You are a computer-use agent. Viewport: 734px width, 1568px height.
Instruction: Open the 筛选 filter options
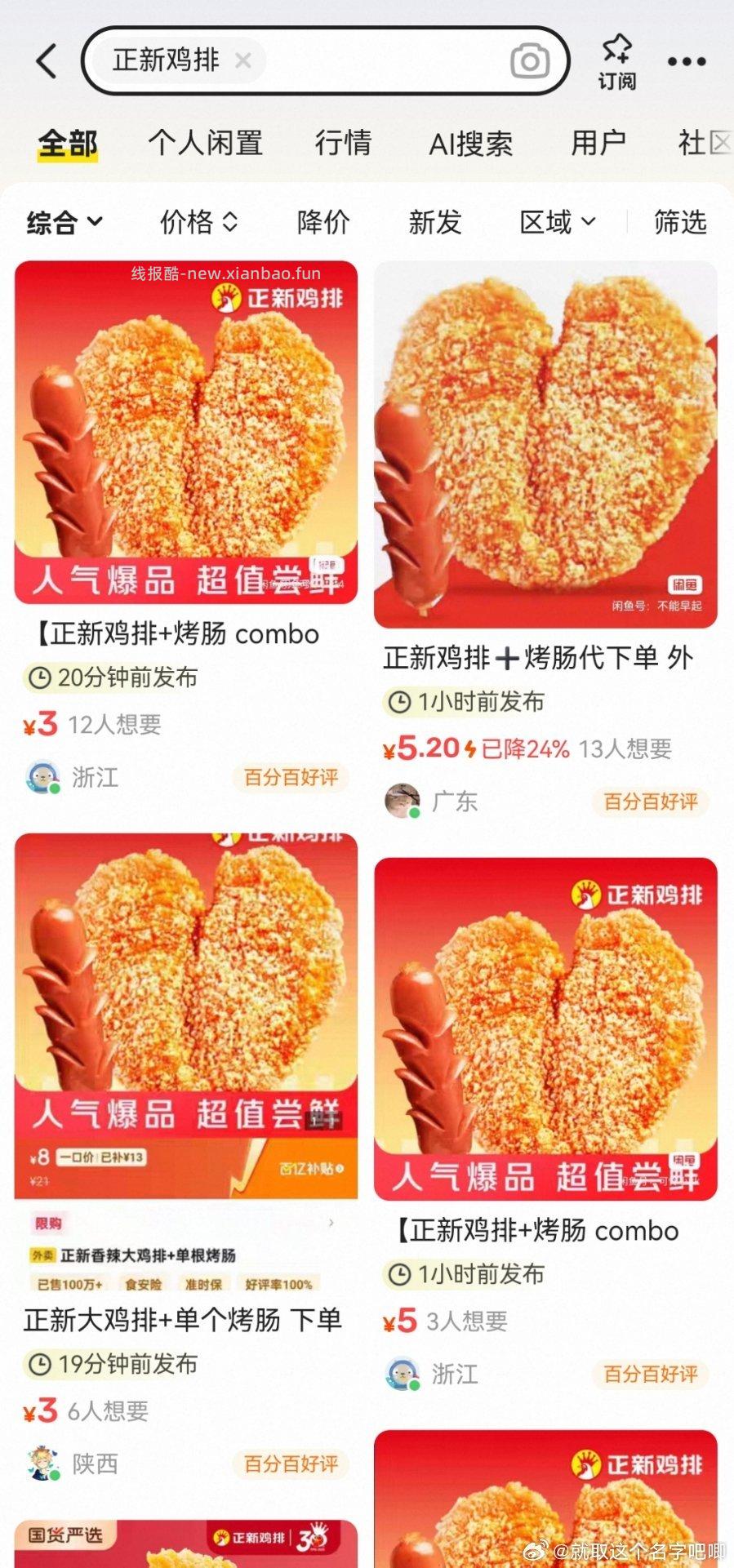678,221
